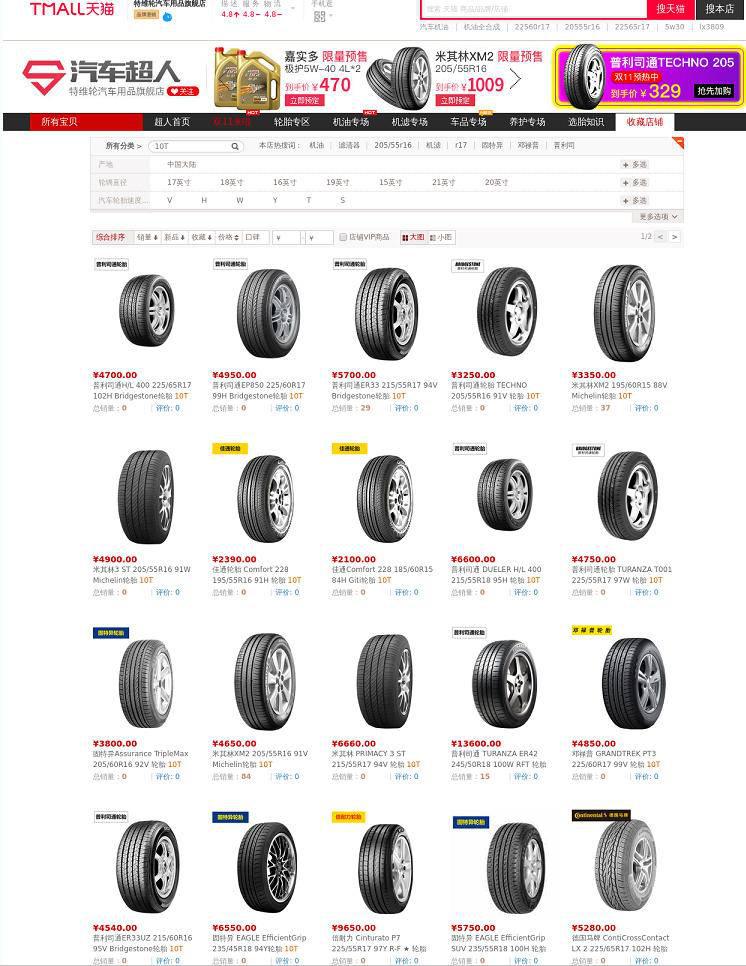
Task: Switch to the 机油专场 tab
Action: point(351,122)
